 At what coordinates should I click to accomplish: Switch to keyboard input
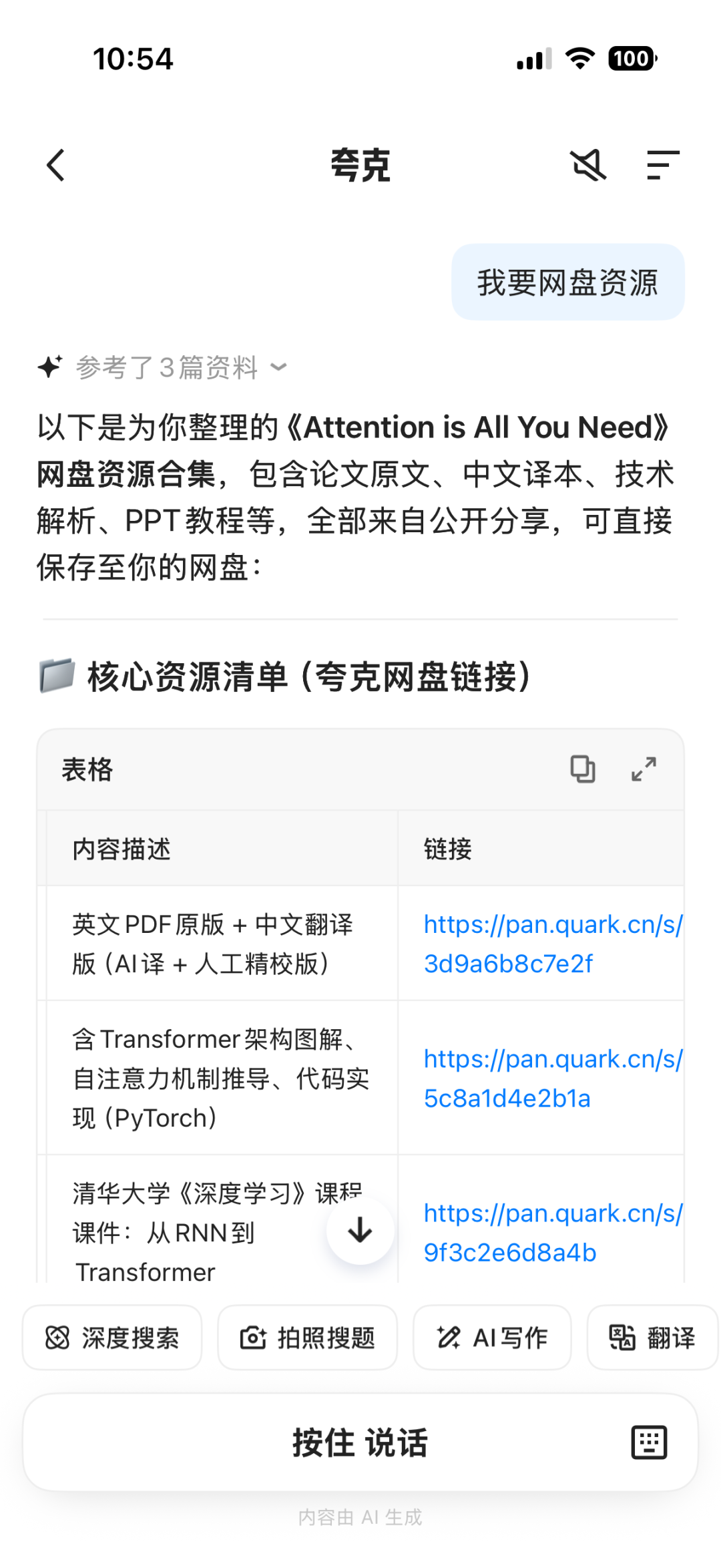pos(649,1442)
